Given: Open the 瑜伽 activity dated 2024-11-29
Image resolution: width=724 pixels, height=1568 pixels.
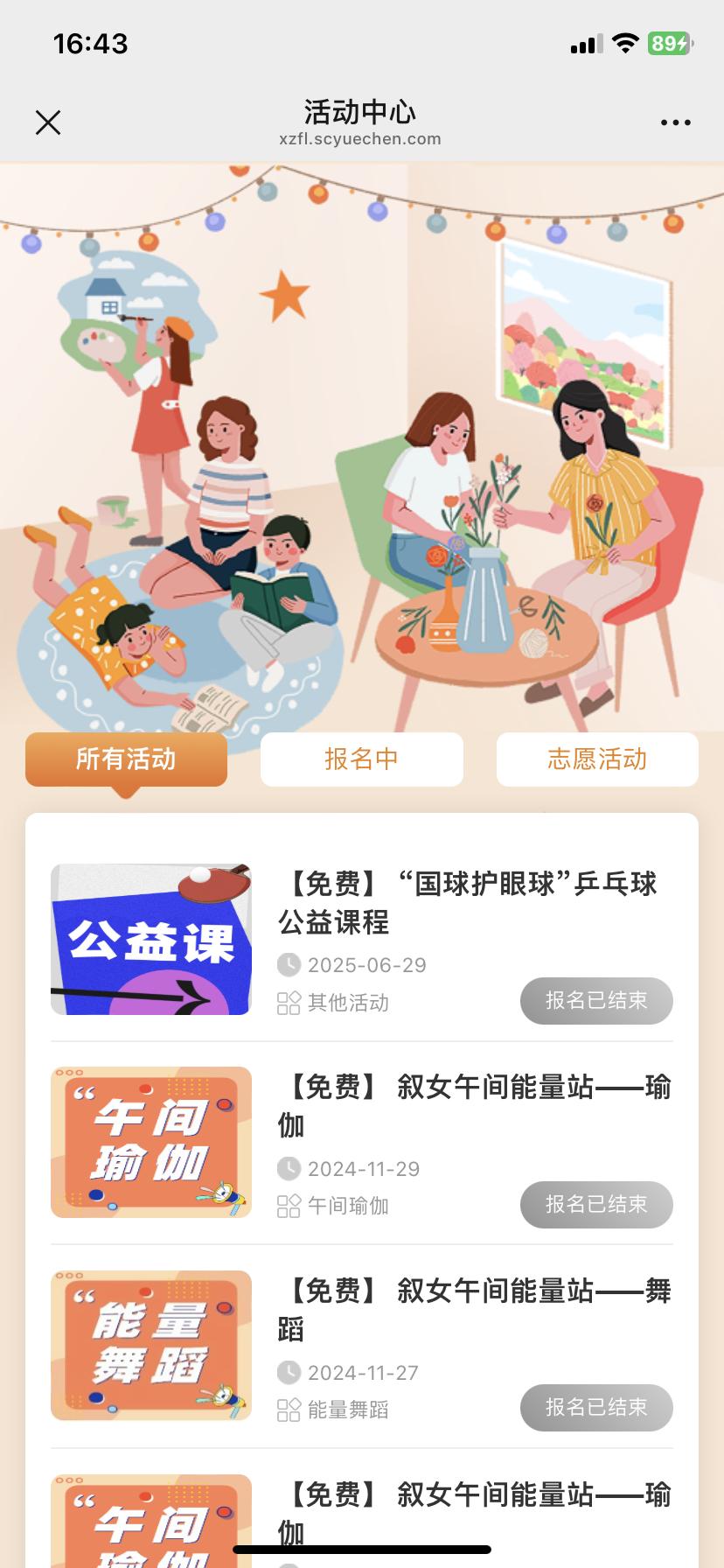Looking at the screenshot, I should 473,1105.
